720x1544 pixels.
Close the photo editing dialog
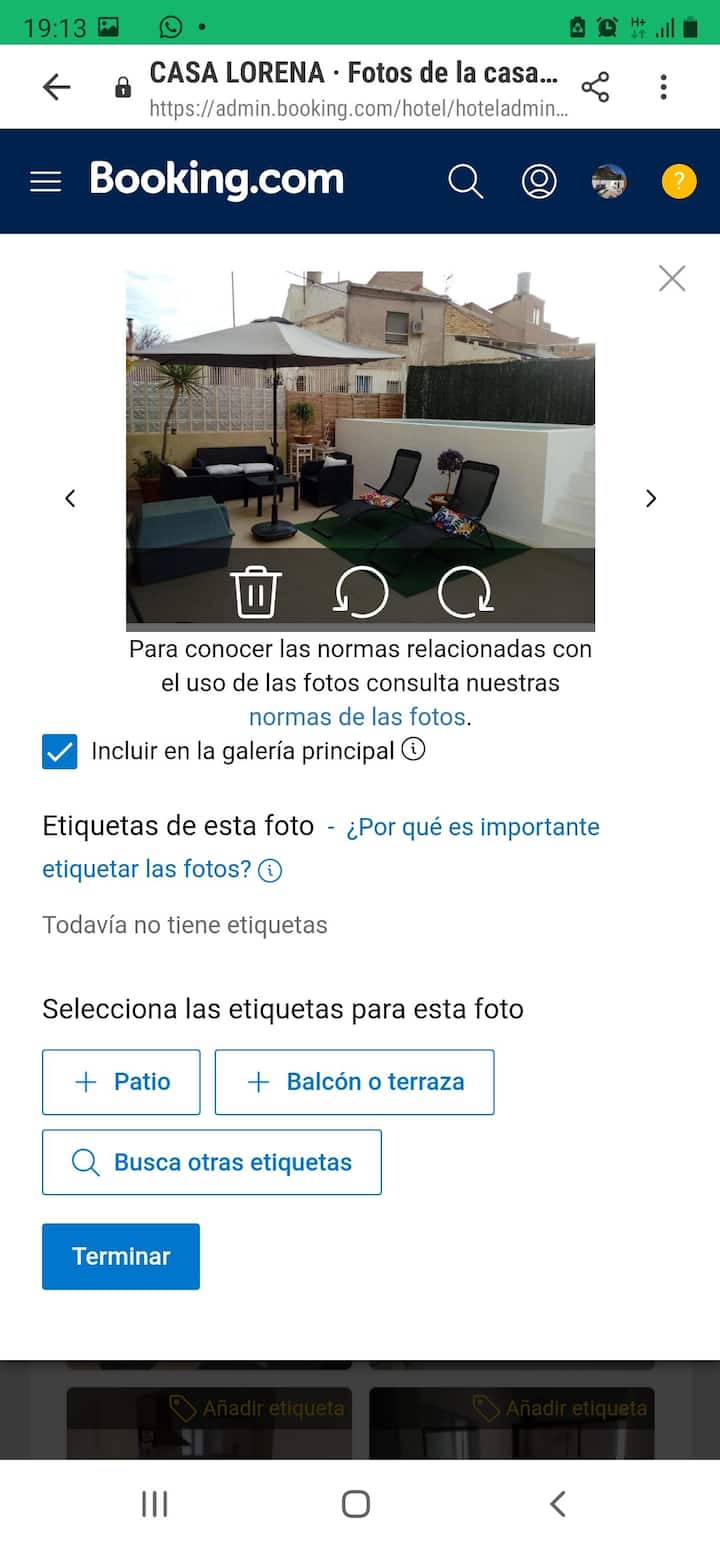(672, 278)
